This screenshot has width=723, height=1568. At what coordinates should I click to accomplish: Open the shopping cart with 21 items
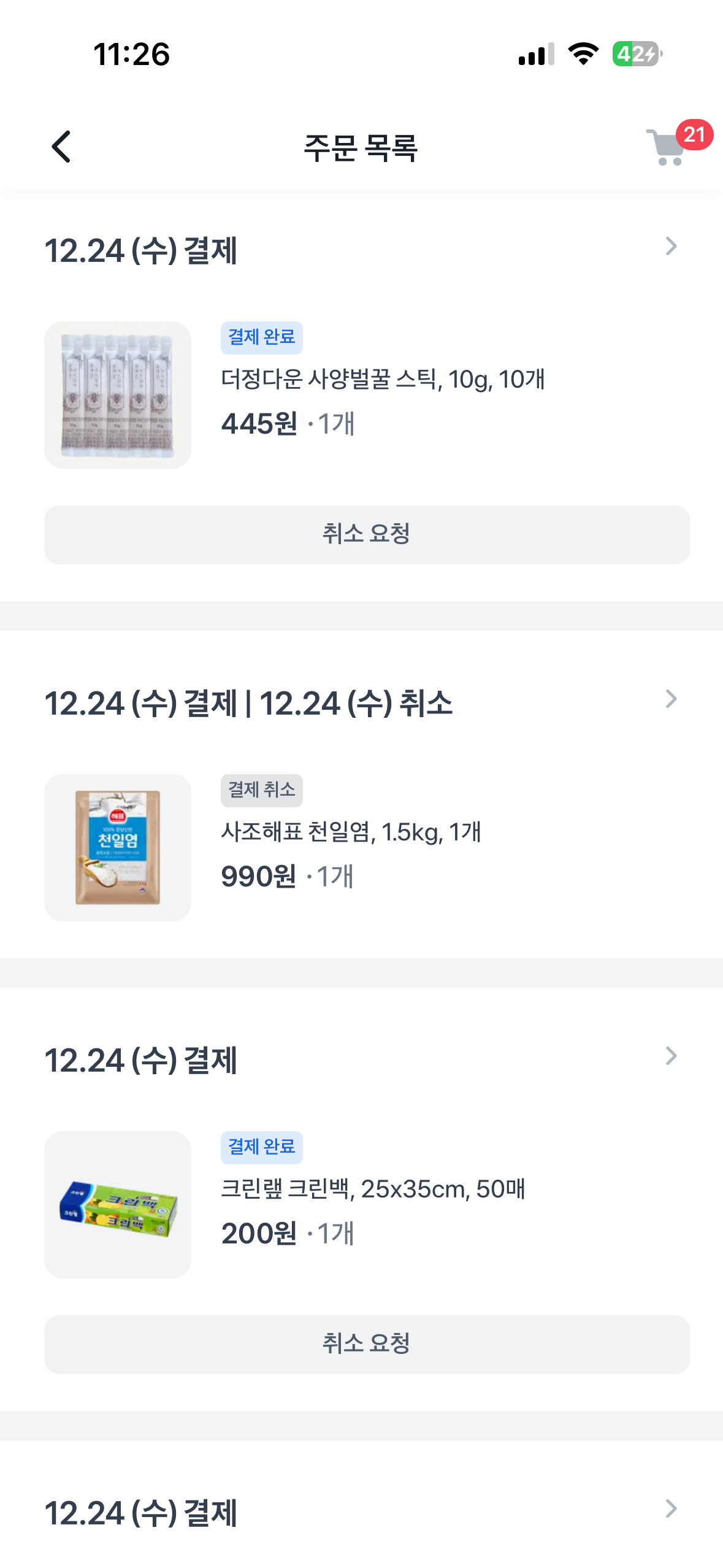click(667, 147)
